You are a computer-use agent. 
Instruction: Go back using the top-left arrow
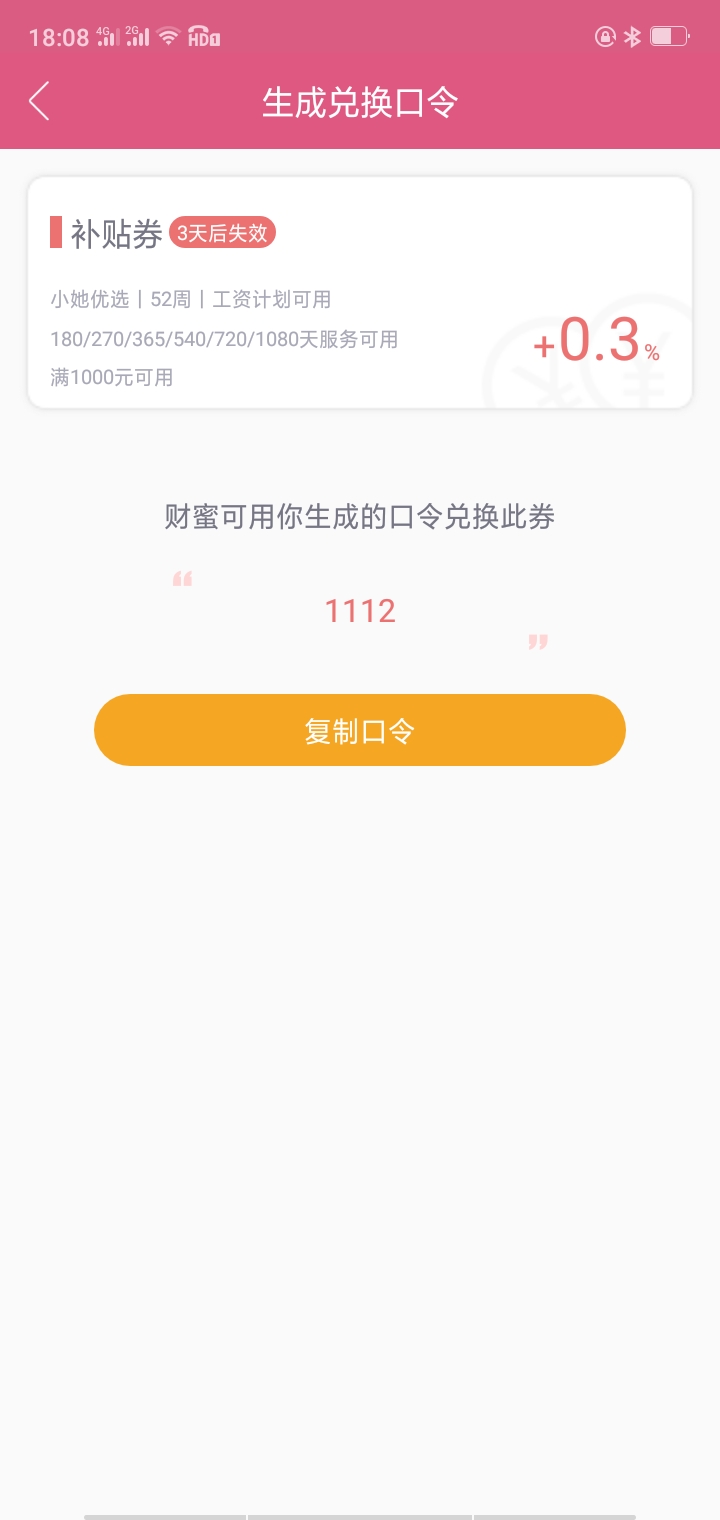[x=39, y=102]
